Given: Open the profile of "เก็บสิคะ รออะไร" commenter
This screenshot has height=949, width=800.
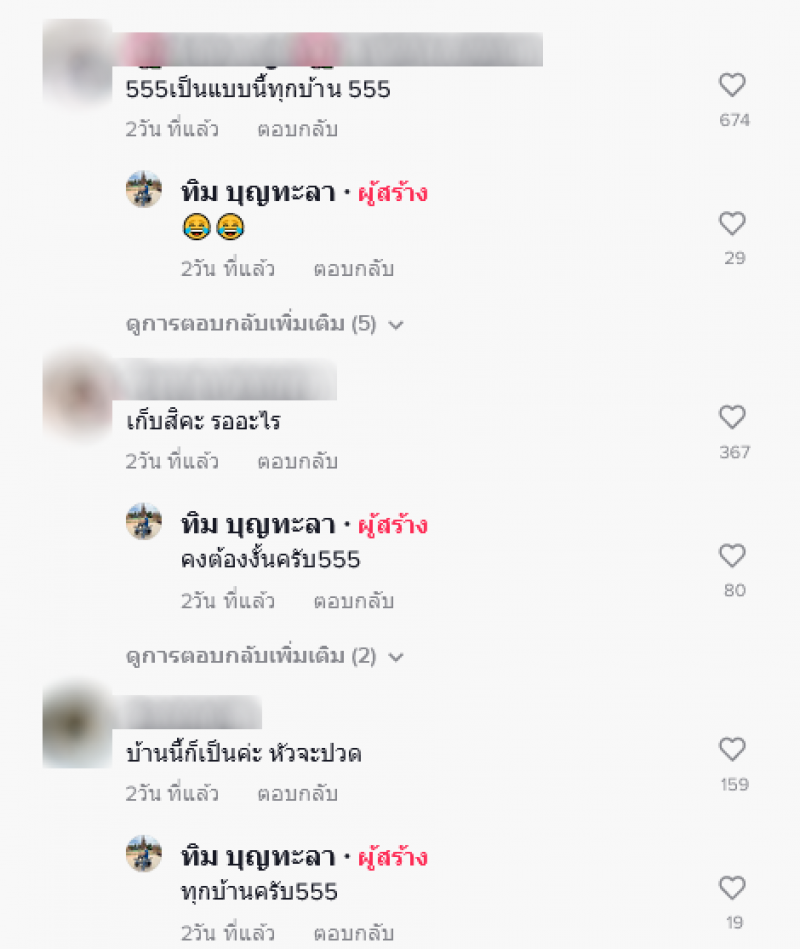Looking at the screenshot, I should pyautogui.click(x=78, y=391).
